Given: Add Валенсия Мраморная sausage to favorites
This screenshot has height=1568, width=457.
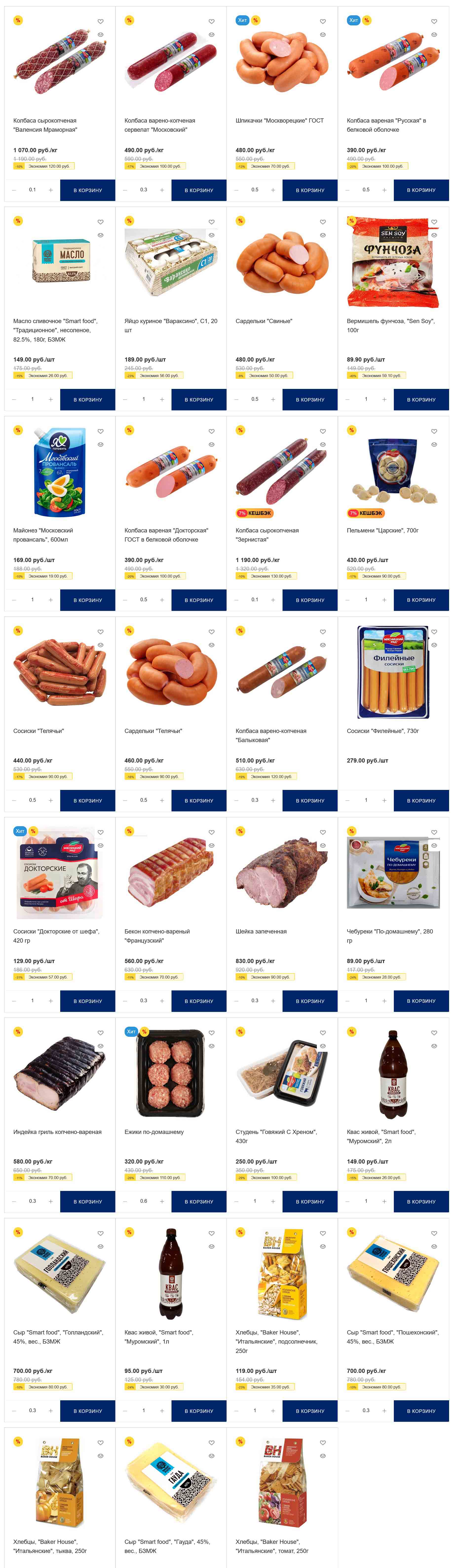Looking at the screenshot, I should tap(100, 21).
